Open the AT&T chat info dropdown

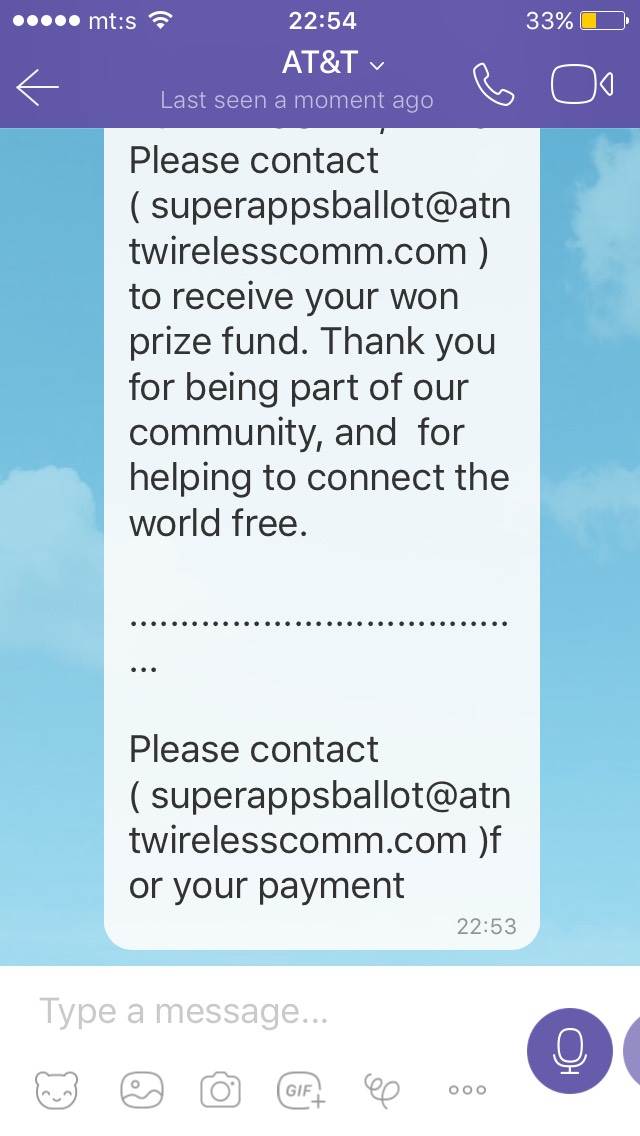click(333, 64)
